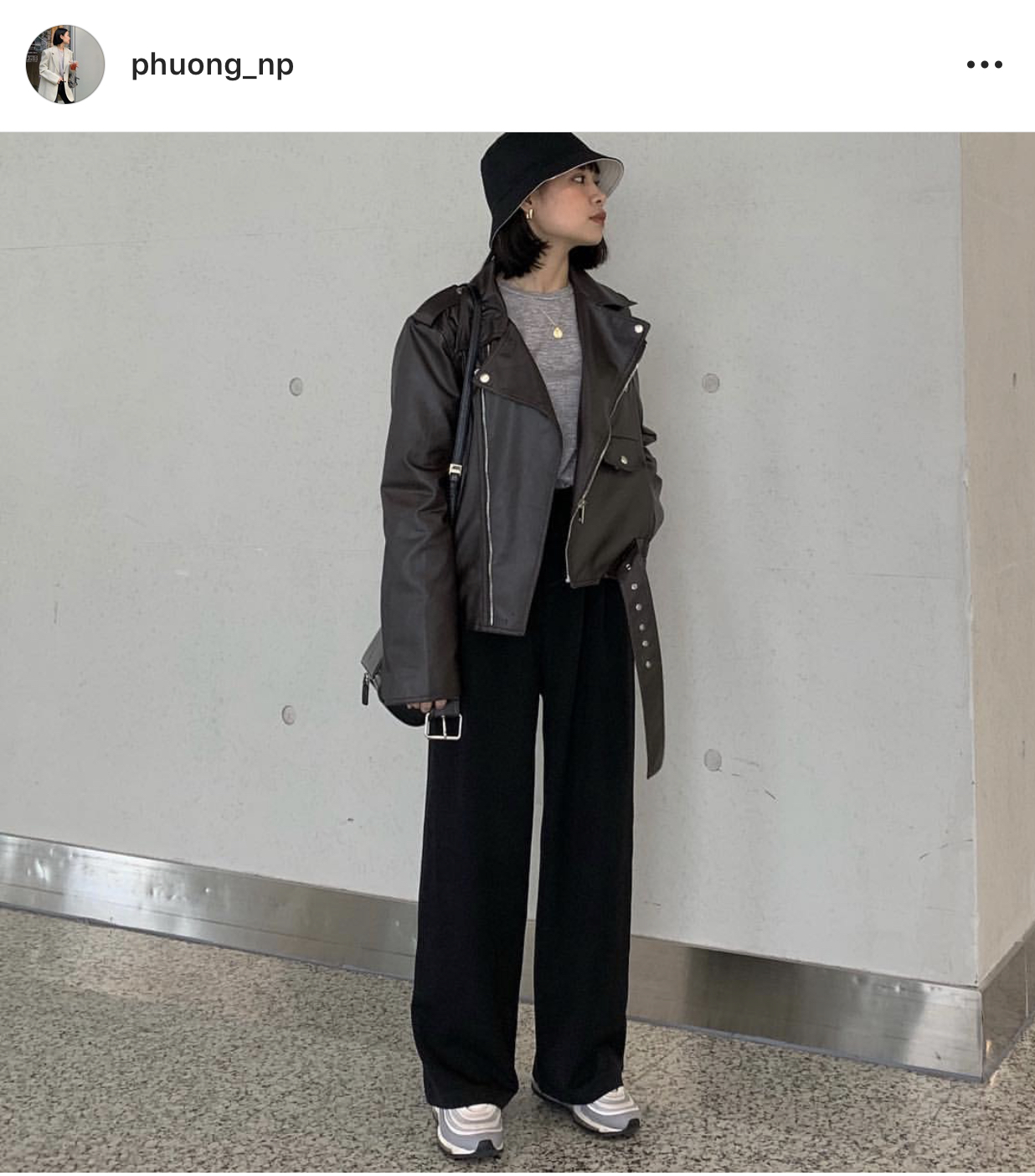The height and width of the screenshot is (1176, 1035).
Task: Tap the posted outfit photo
Action: (x=517, y=652)
